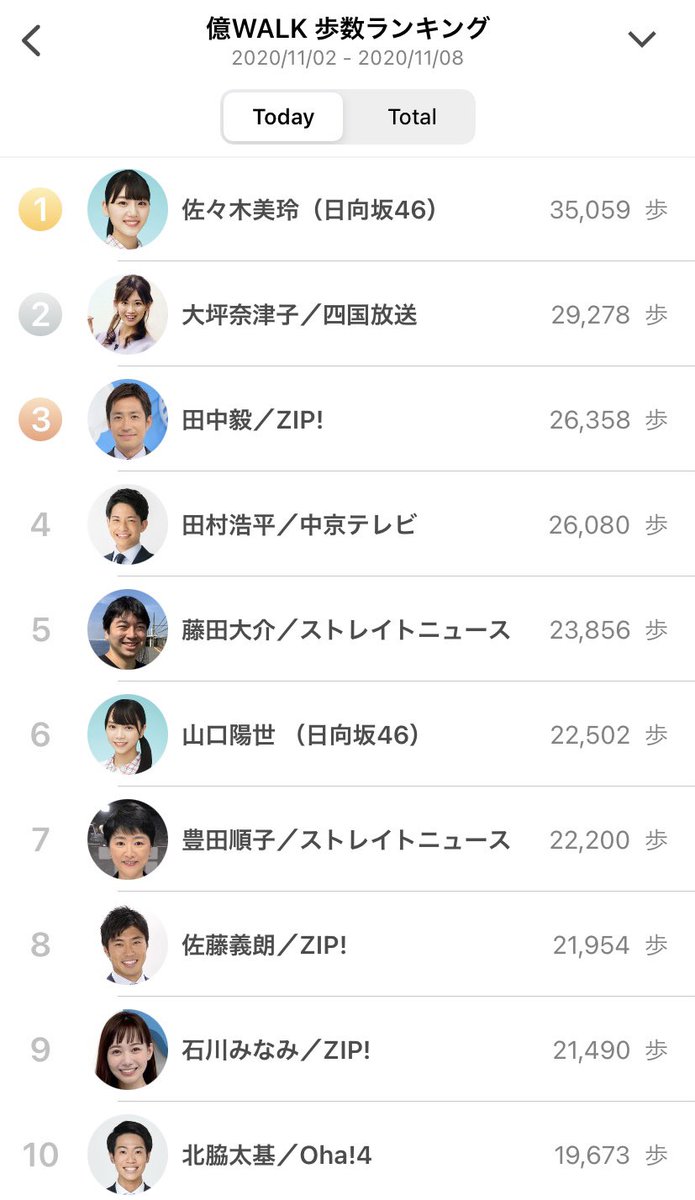Open 佐々木美玲 ranking entry
This screenshot has width=695, height=1200.
pos(347,209)
